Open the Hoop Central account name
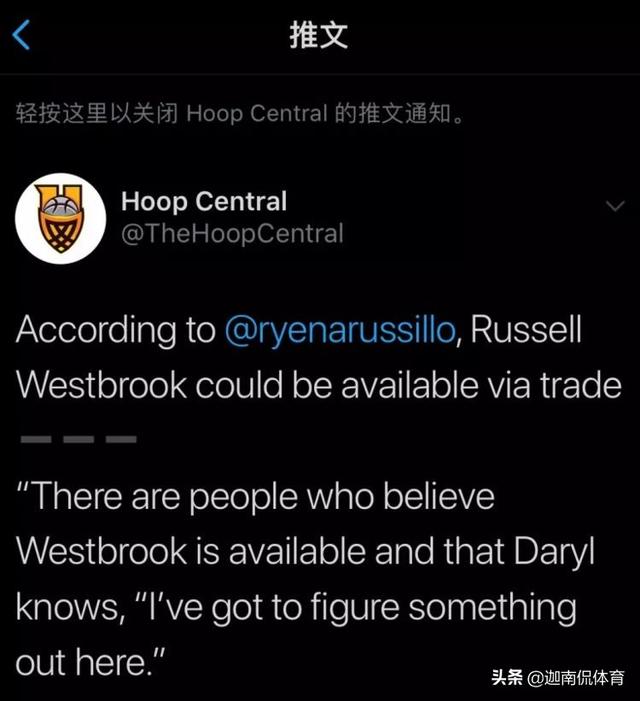The width and height of the screenshot is (640, 701). [x=204, y=201]
